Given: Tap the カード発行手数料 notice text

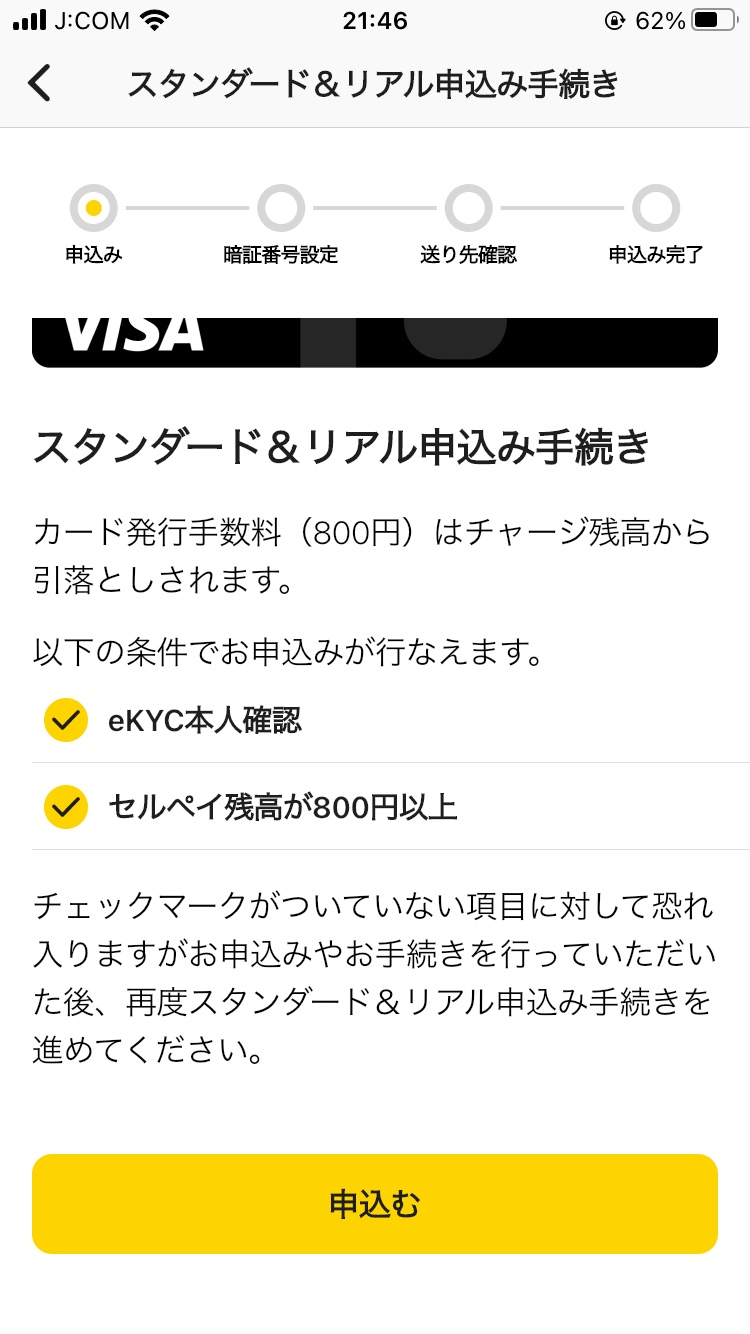Looking at the screenshot, I should coord(375,548).
